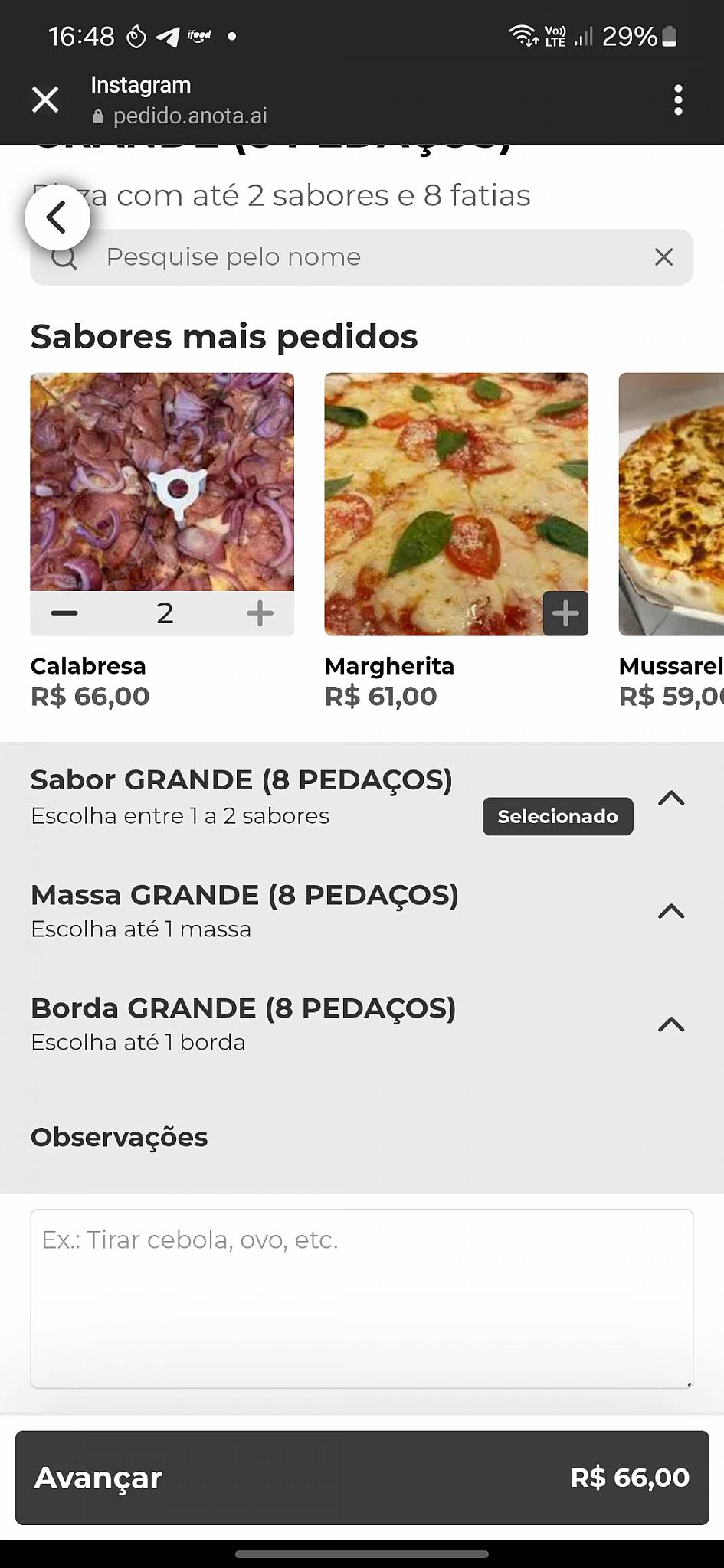Collapse the Massa GRANDE section
Screen dimensions: 724x1568
coord(672,911)
